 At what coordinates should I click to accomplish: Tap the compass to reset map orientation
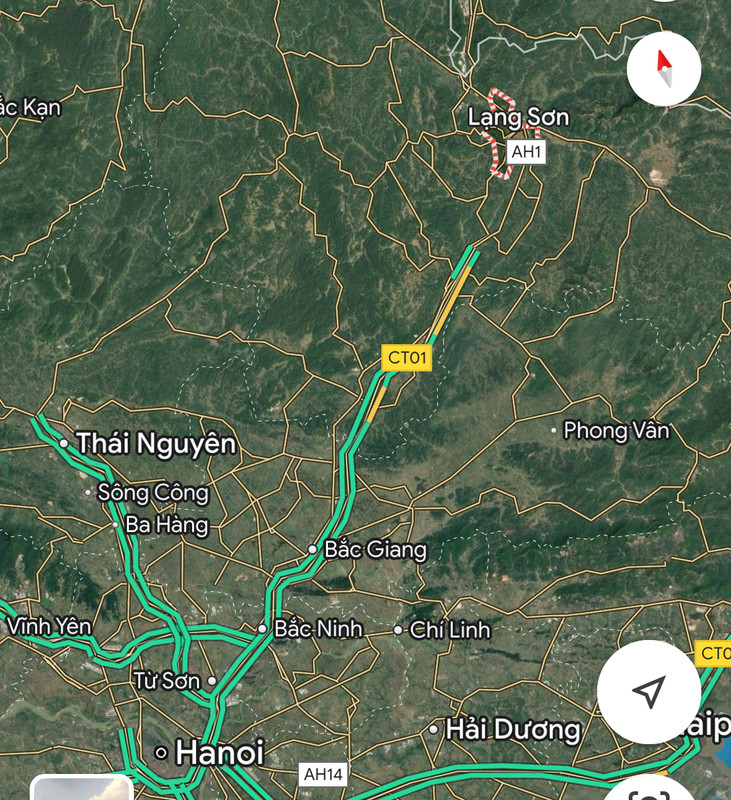pyautogui.click(x=663, y=69)
